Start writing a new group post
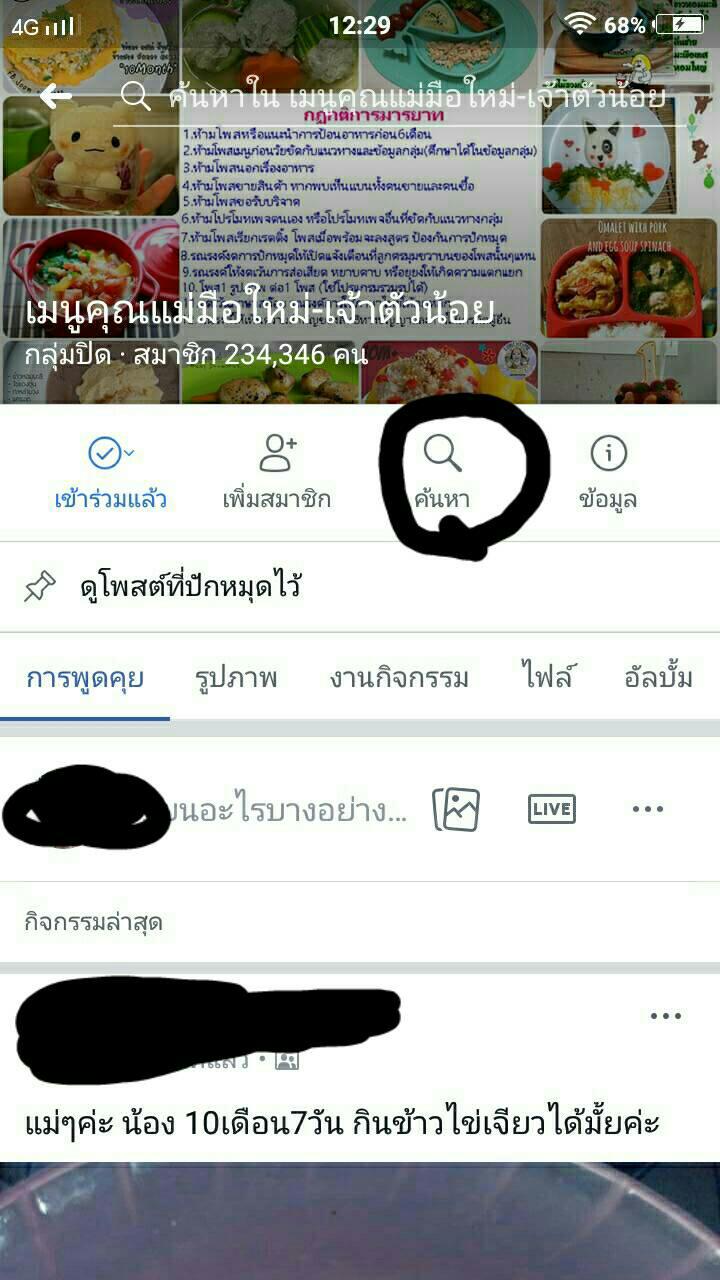 click(290, 810)
